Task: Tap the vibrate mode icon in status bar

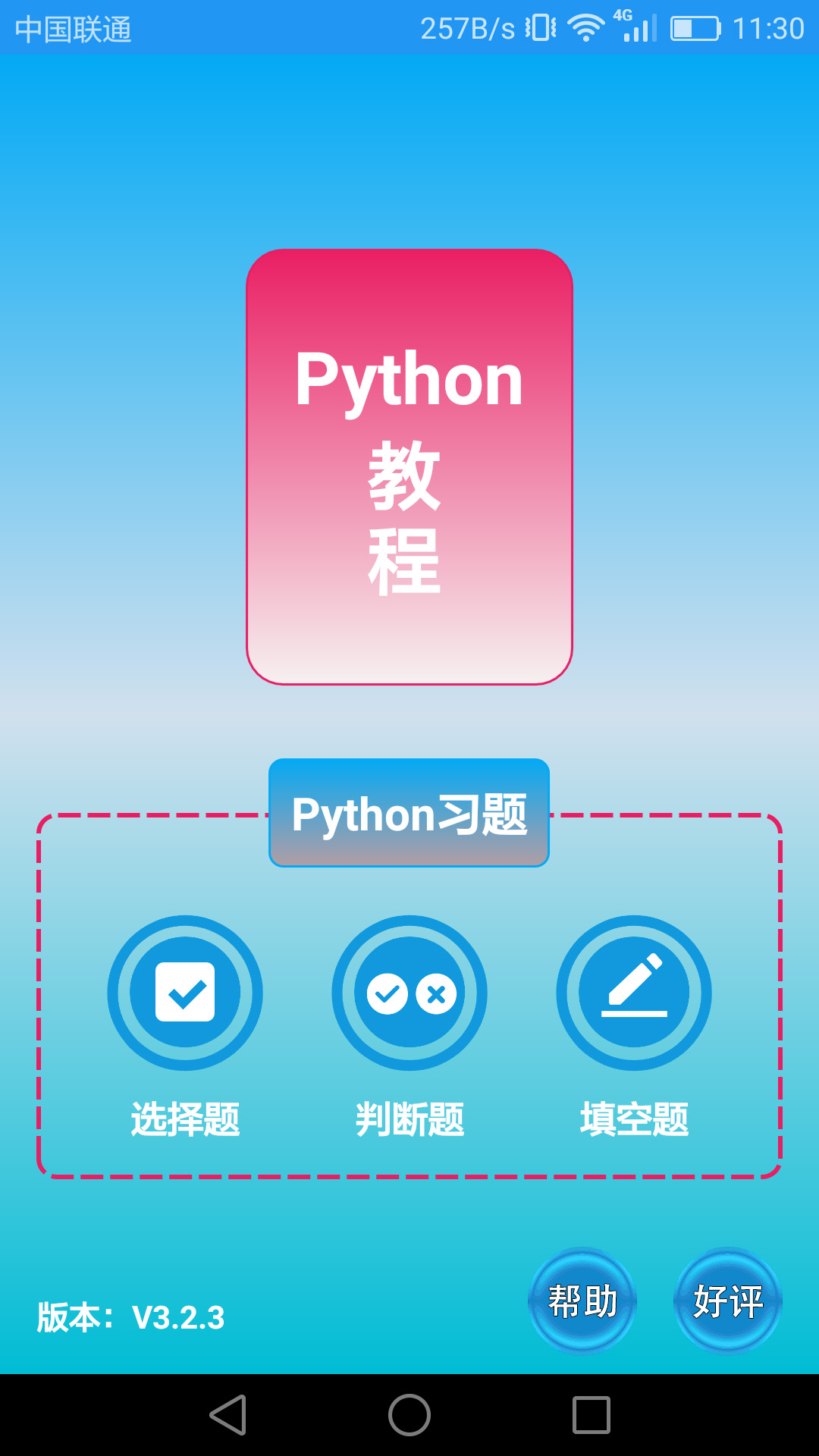Action: pos(539,25)
